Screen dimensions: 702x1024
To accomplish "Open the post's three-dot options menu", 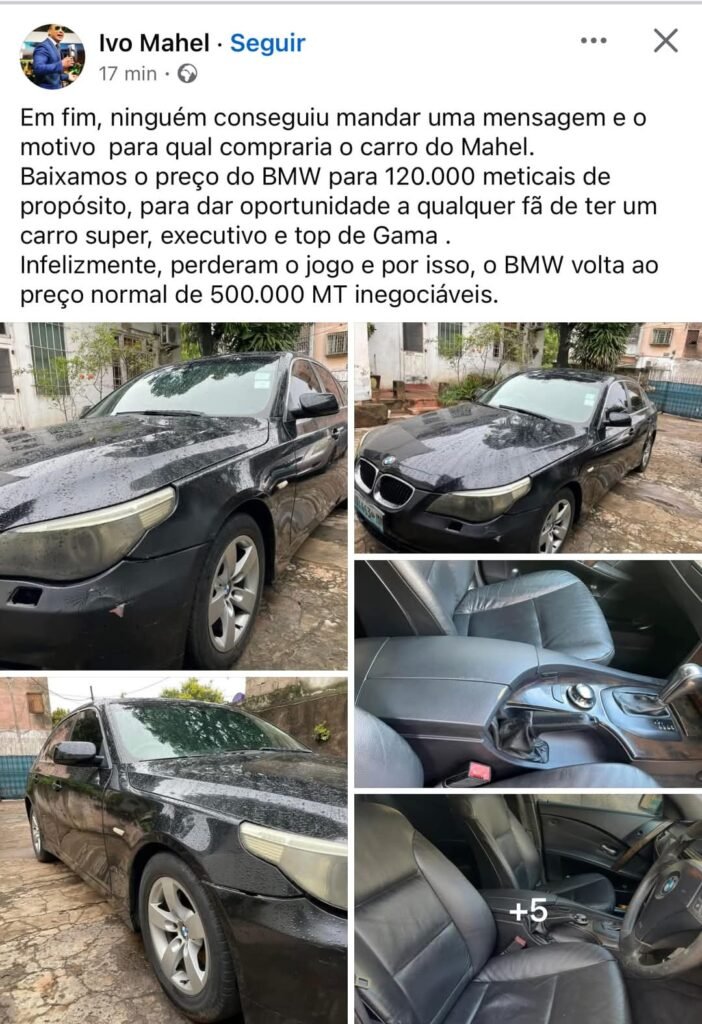I will tap(593, 40).
